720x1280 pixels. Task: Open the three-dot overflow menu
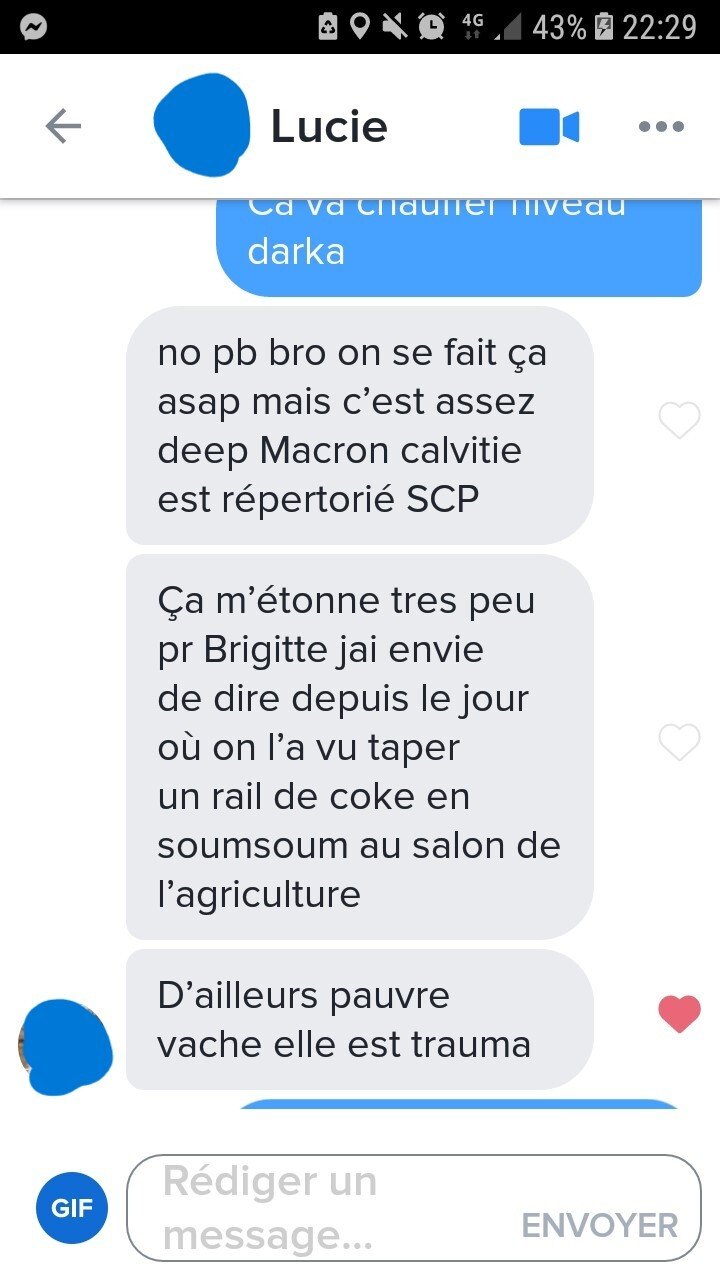[661, 127]
